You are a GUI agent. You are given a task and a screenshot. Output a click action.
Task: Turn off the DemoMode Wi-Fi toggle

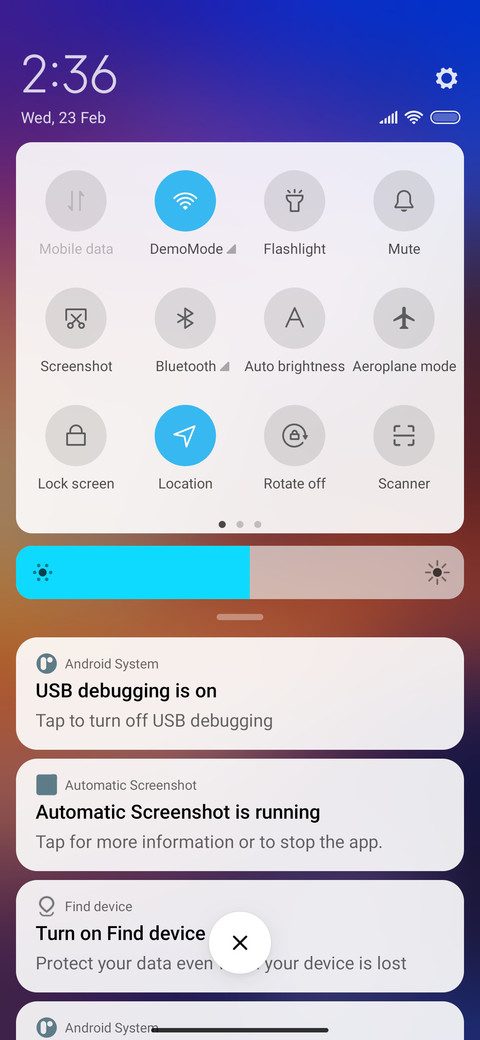pos(185,201)
